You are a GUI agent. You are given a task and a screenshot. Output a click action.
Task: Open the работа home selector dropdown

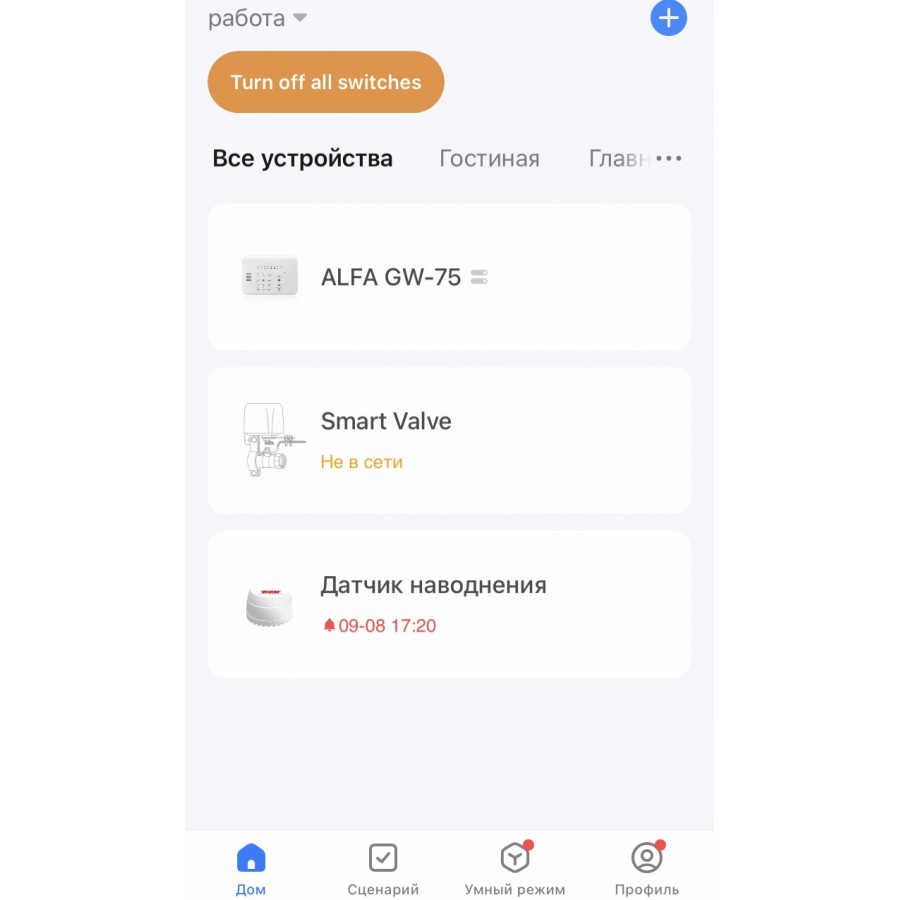point(257,19)
